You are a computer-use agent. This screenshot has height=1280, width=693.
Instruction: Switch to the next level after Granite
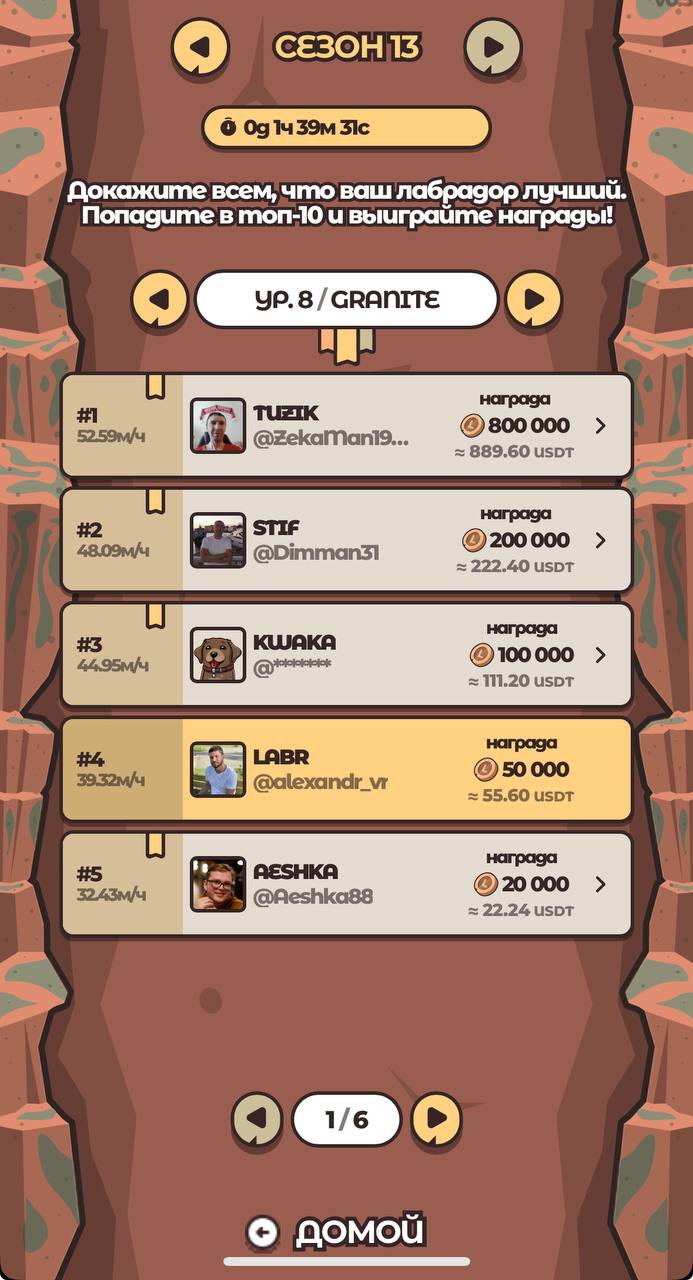tap(534, 299)
